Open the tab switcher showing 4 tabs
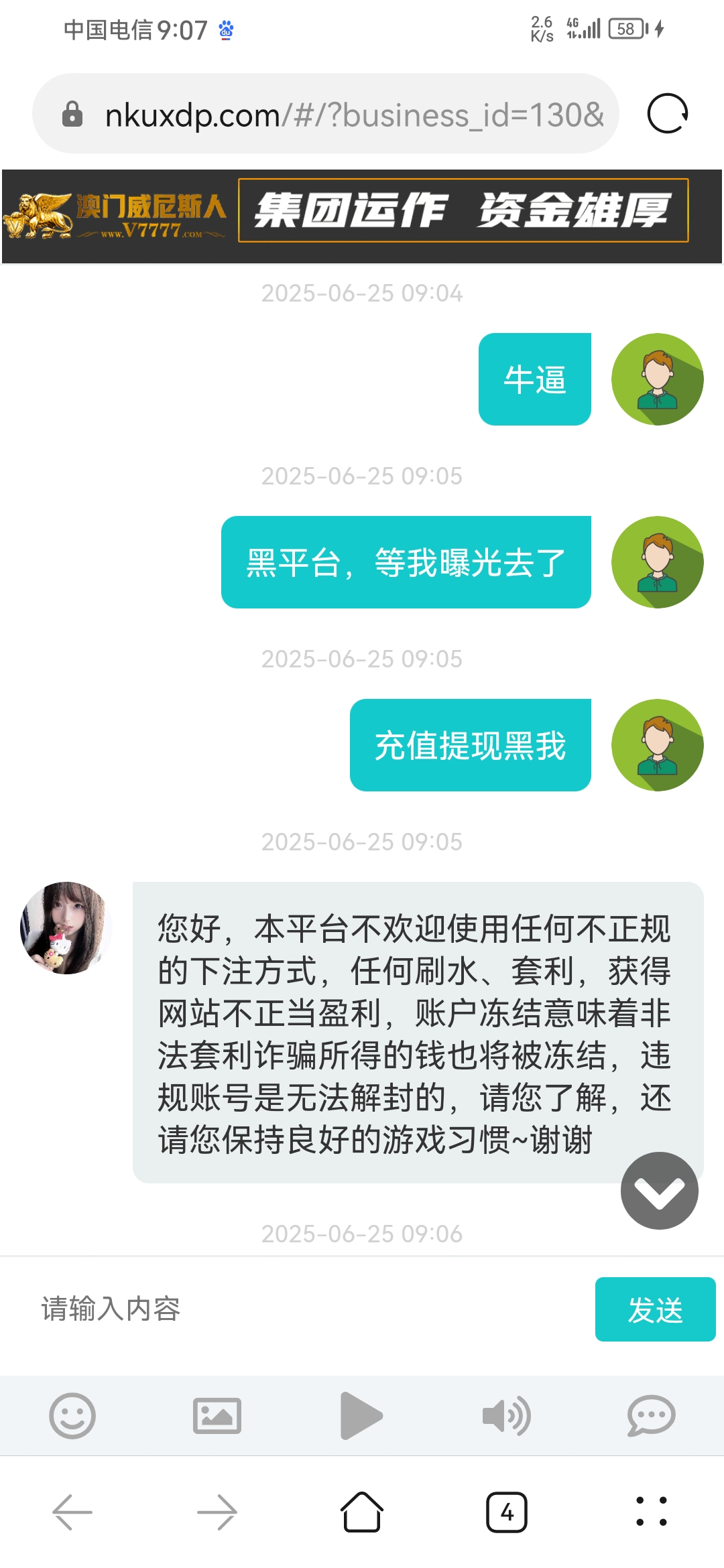 tap(507, 1512)
